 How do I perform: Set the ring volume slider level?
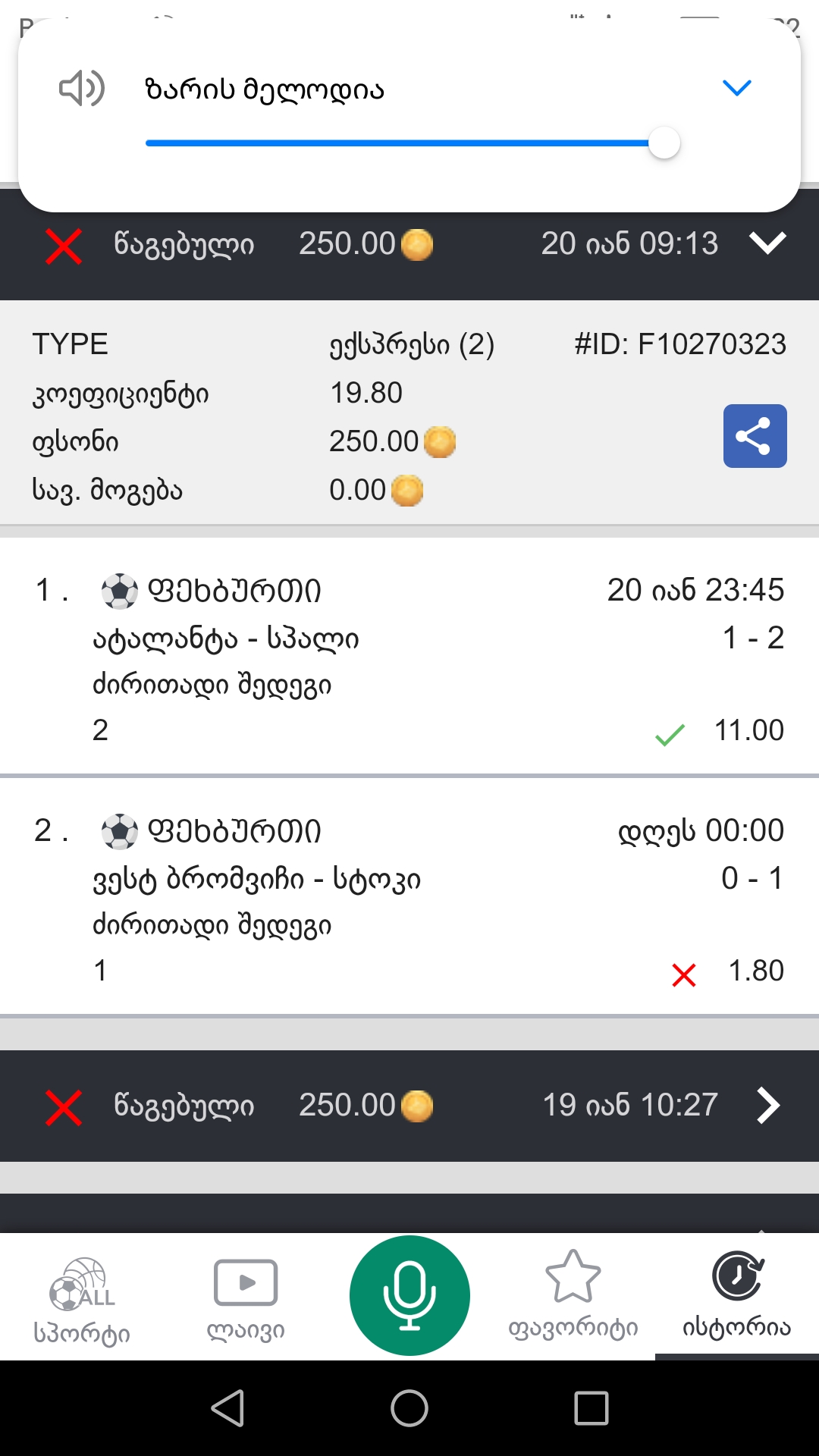click(x=664, y=143)
